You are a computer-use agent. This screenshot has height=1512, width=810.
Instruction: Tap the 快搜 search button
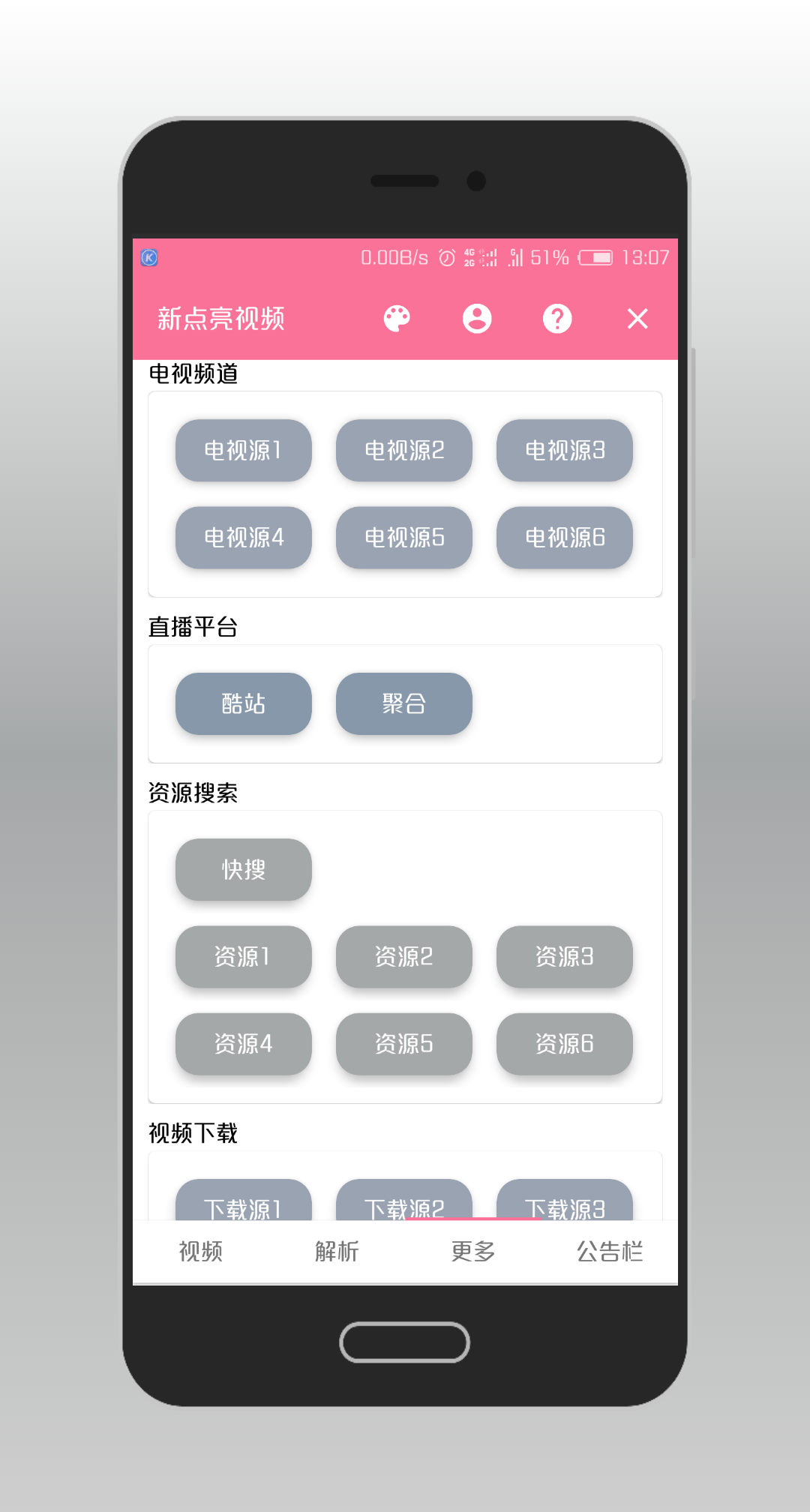coord(243,869)
